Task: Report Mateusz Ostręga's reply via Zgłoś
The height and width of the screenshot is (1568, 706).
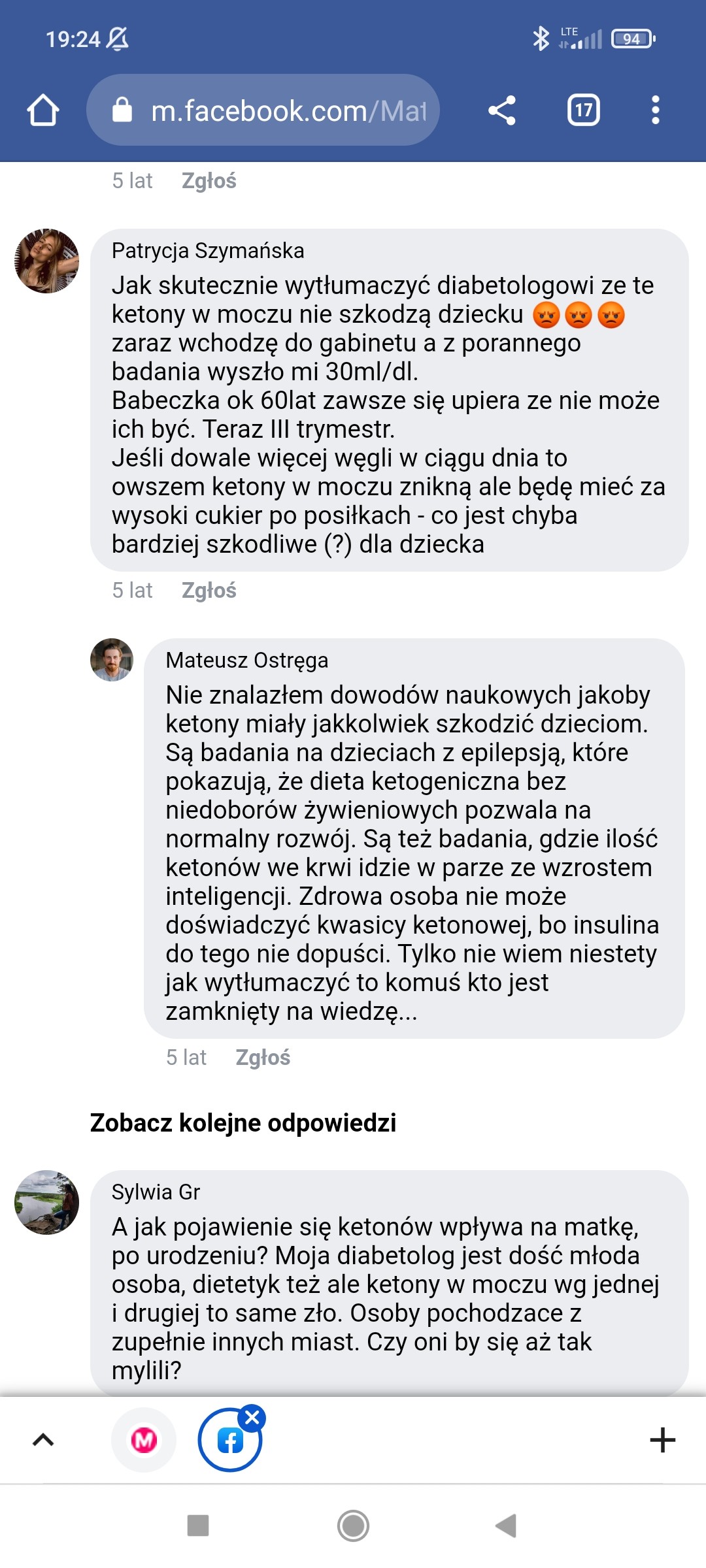Action: point(262,1058)
